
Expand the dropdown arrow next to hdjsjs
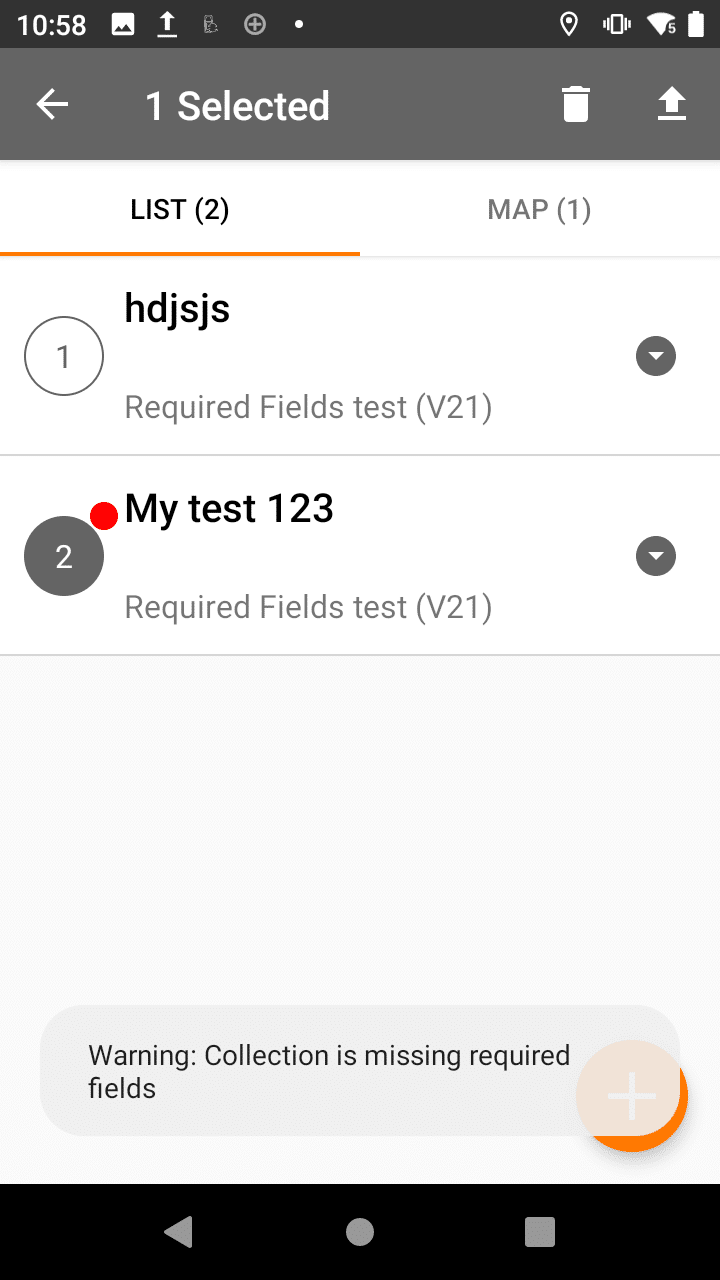(x=656, y=356)
